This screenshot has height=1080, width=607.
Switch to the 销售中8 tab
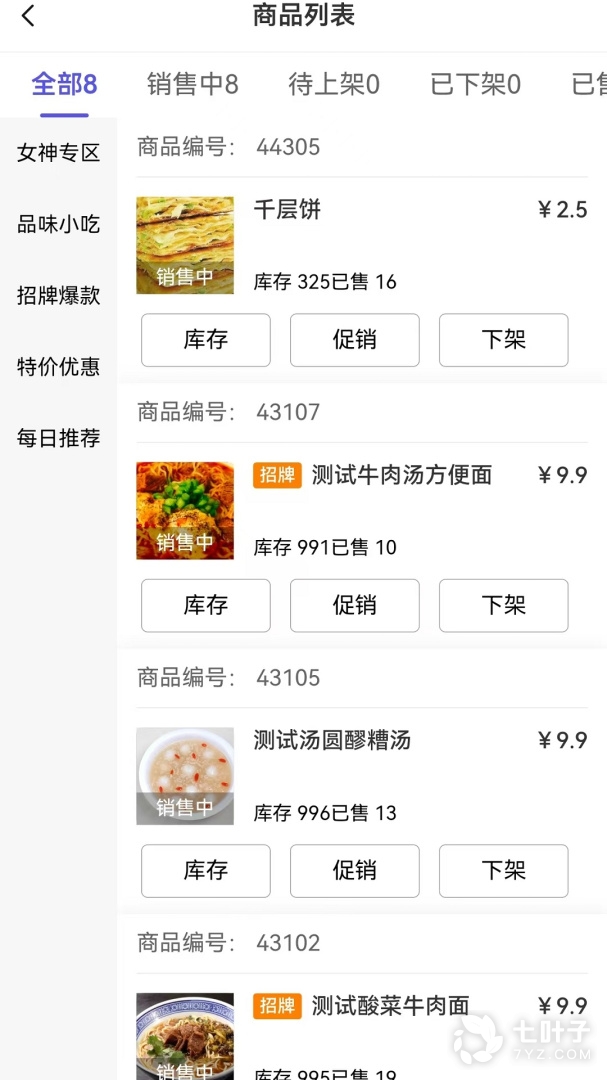[193, 84]
